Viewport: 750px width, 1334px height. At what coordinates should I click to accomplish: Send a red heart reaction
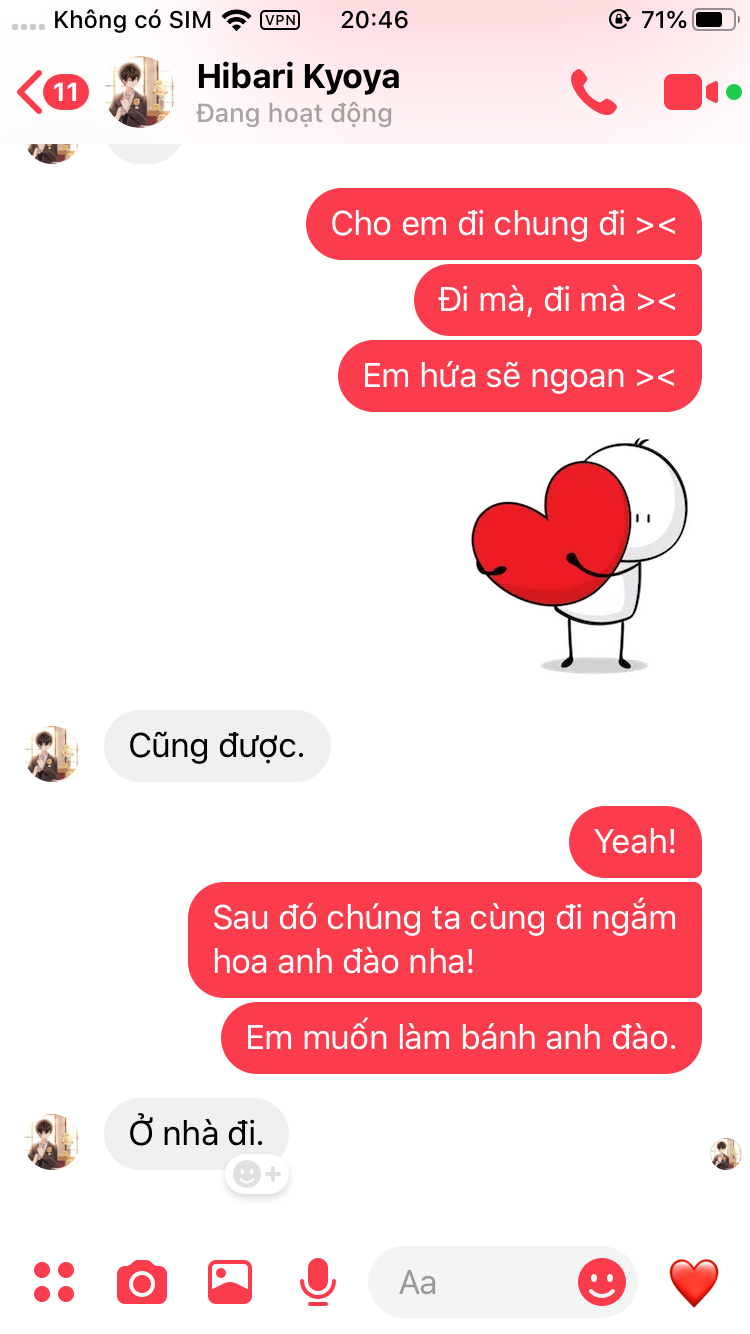(x=694, y=1282)
